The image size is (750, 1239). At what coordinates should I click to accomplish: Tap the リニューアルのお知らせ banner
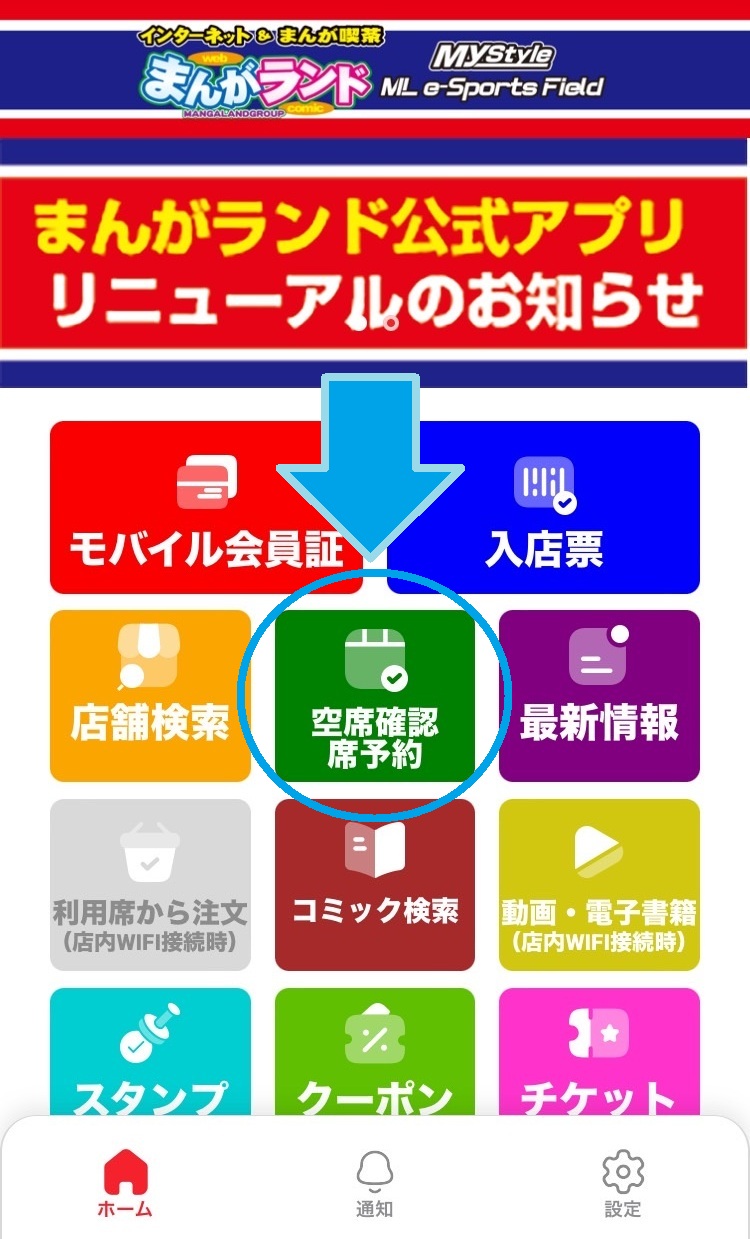pyautogui.click(x=374, y=263)
